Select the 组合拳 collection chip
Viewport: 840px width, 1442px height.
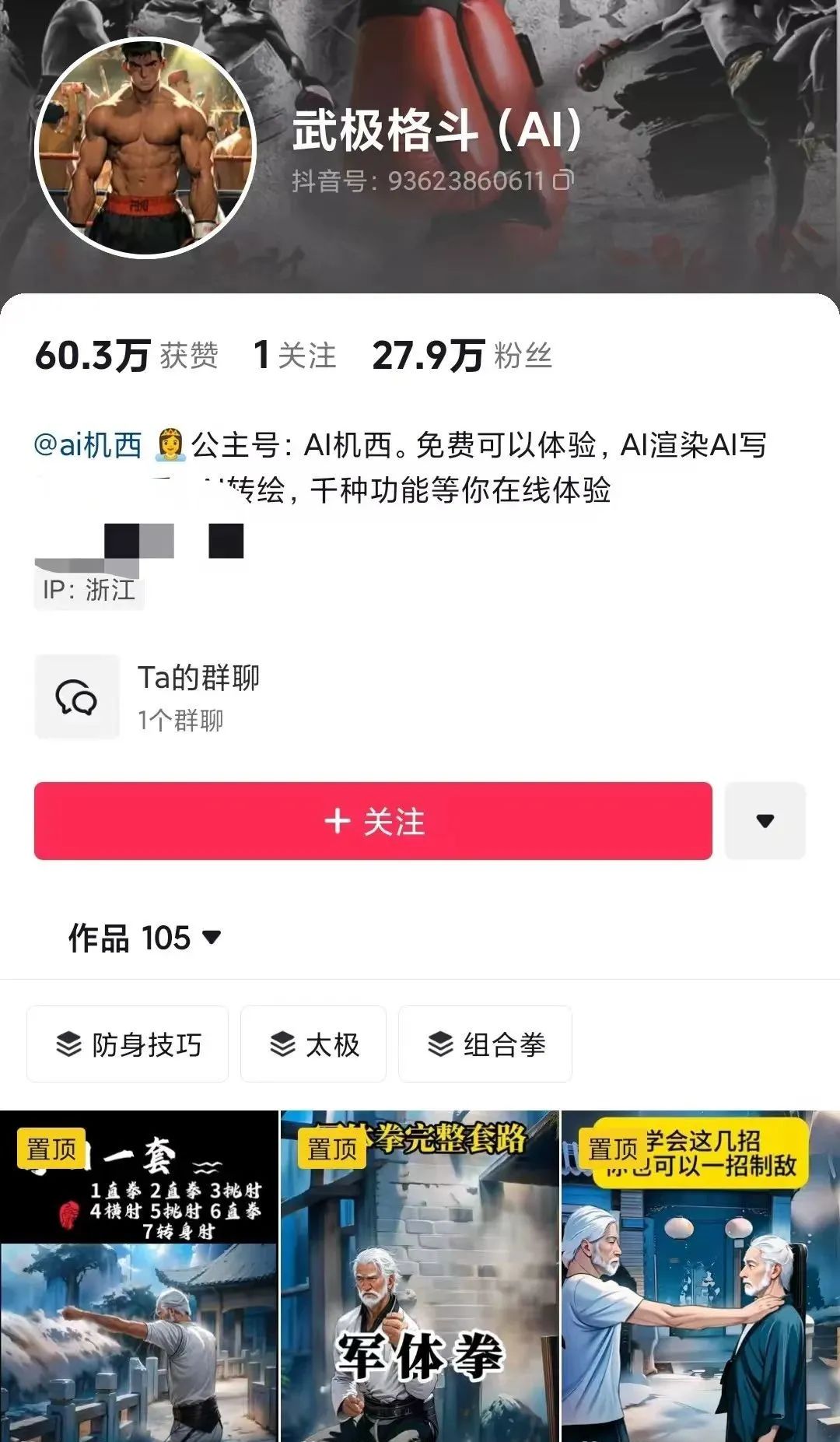click(x=485, y=1044)
